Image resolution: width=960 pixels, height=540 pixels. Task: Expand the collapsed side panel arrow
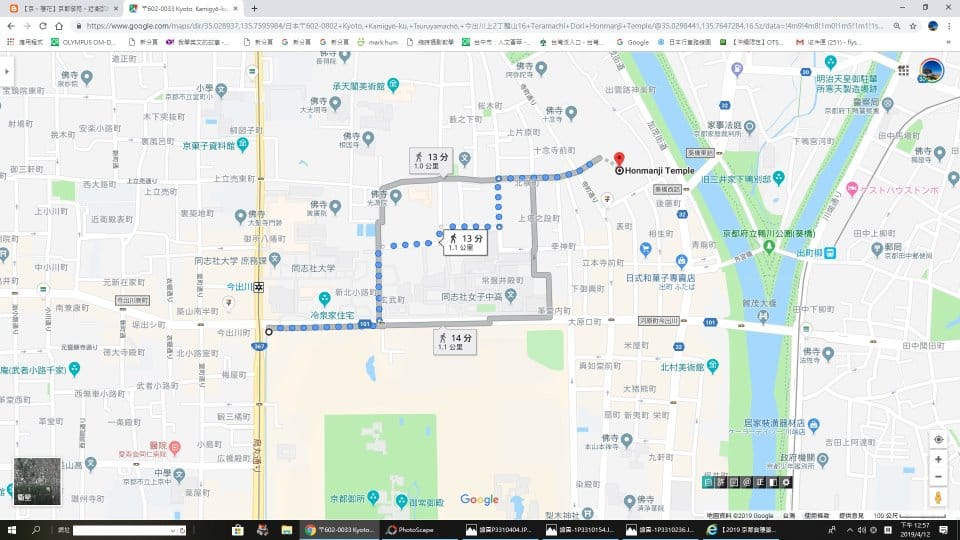[8, 71]
